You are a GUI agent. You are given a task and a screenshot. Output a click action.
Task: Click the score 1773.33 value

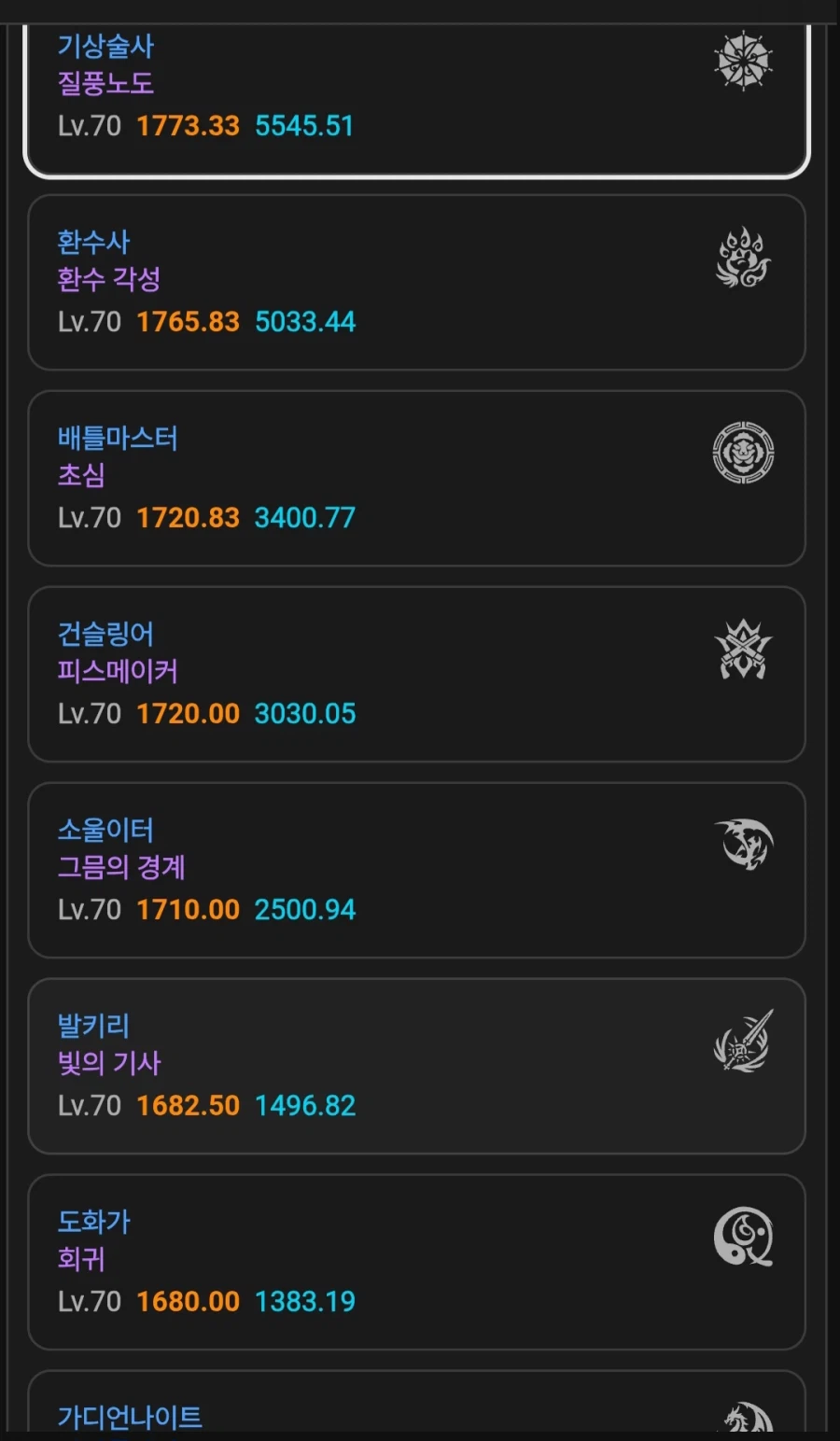tap(187, 125)
